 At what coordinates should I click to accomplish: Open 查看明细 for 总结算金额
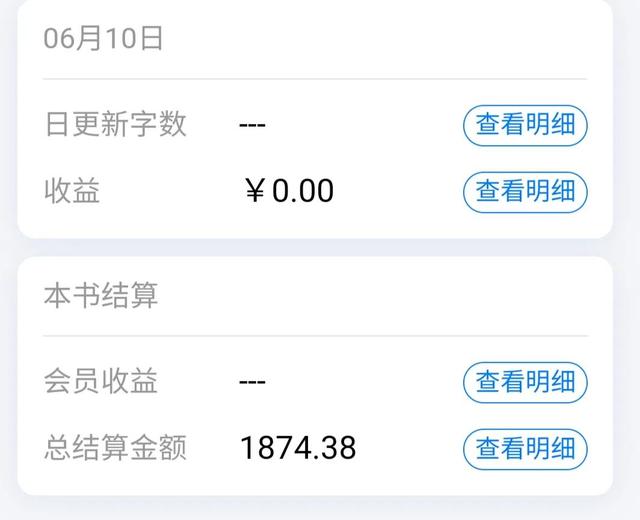click(525, 448)
